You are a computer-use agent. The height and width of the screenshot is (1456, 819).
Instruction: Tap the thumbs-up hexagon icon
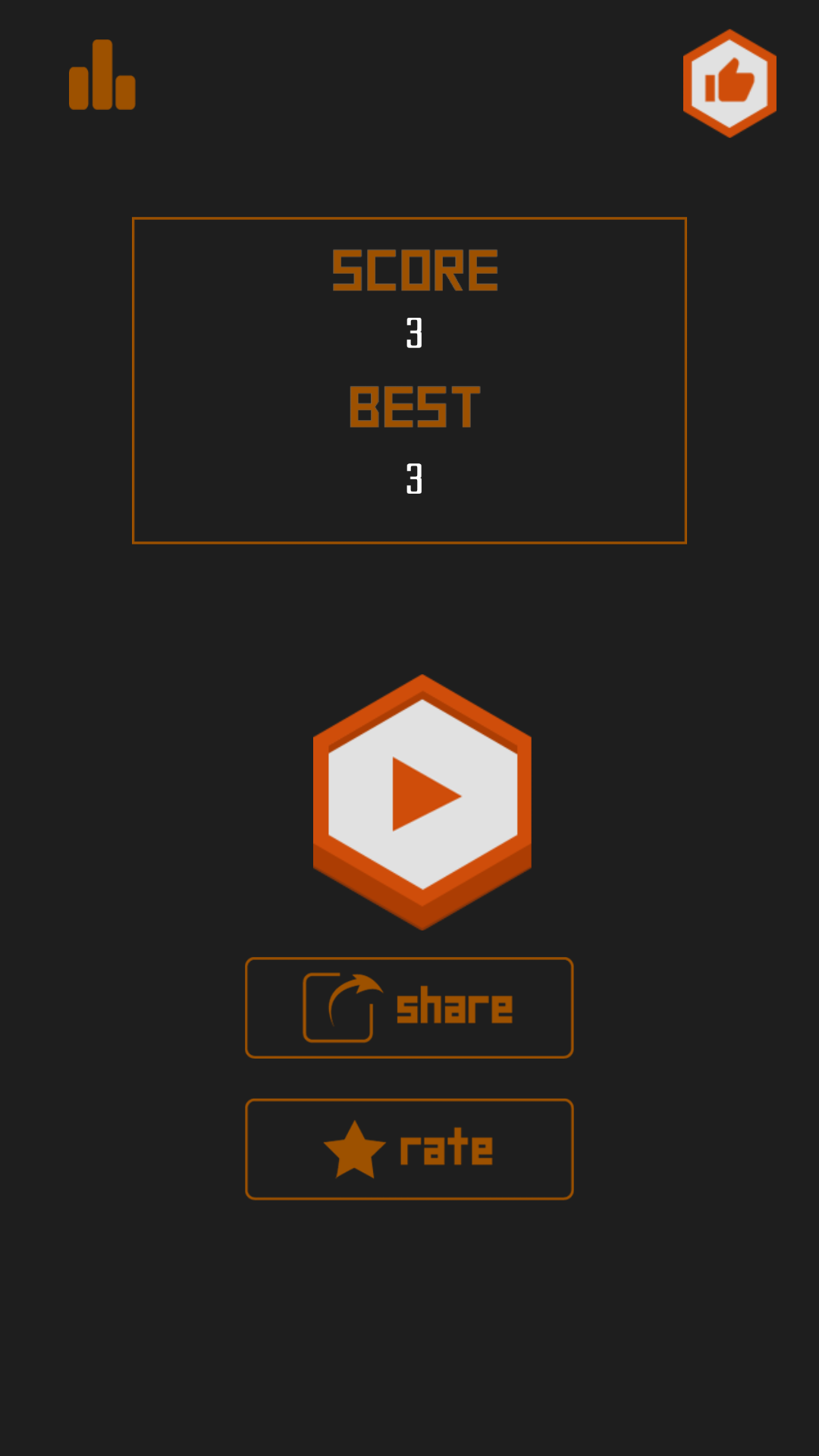(x=730, y=83)
